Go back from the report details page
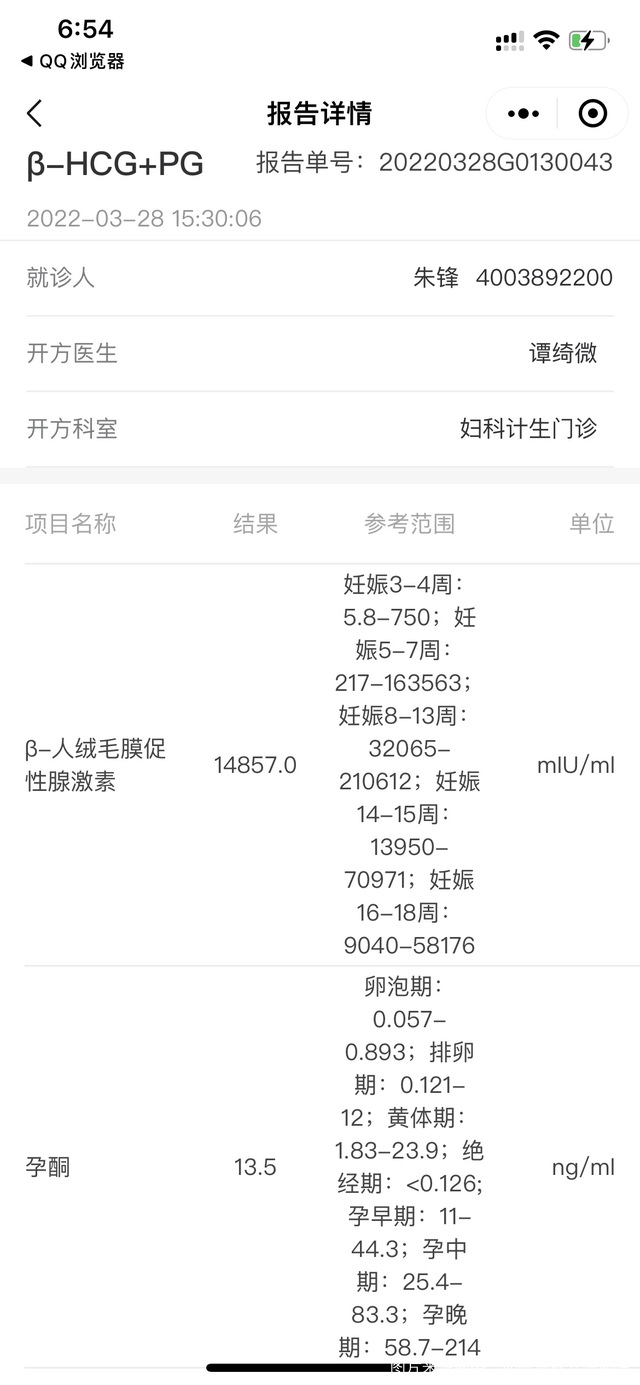Screen dimensions: 640x1385 (35, 113)
